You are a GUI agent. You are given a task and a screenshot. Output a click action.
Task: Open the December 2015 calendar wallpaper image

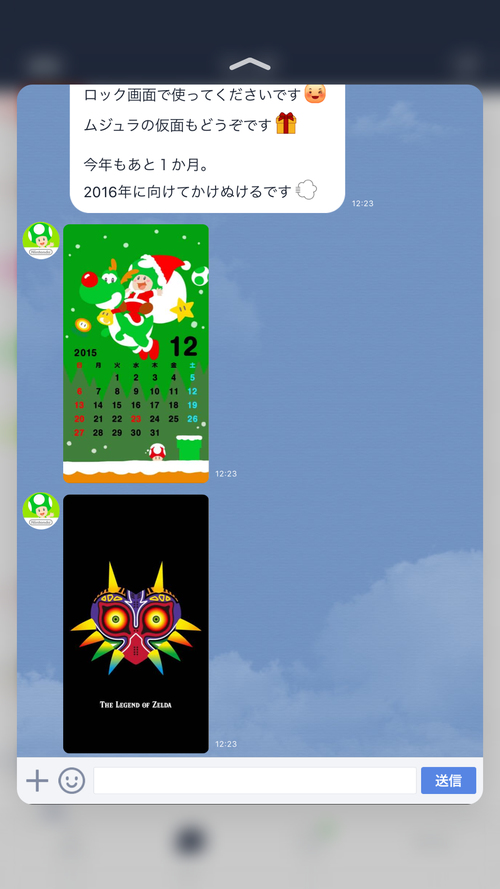point(136,353)
